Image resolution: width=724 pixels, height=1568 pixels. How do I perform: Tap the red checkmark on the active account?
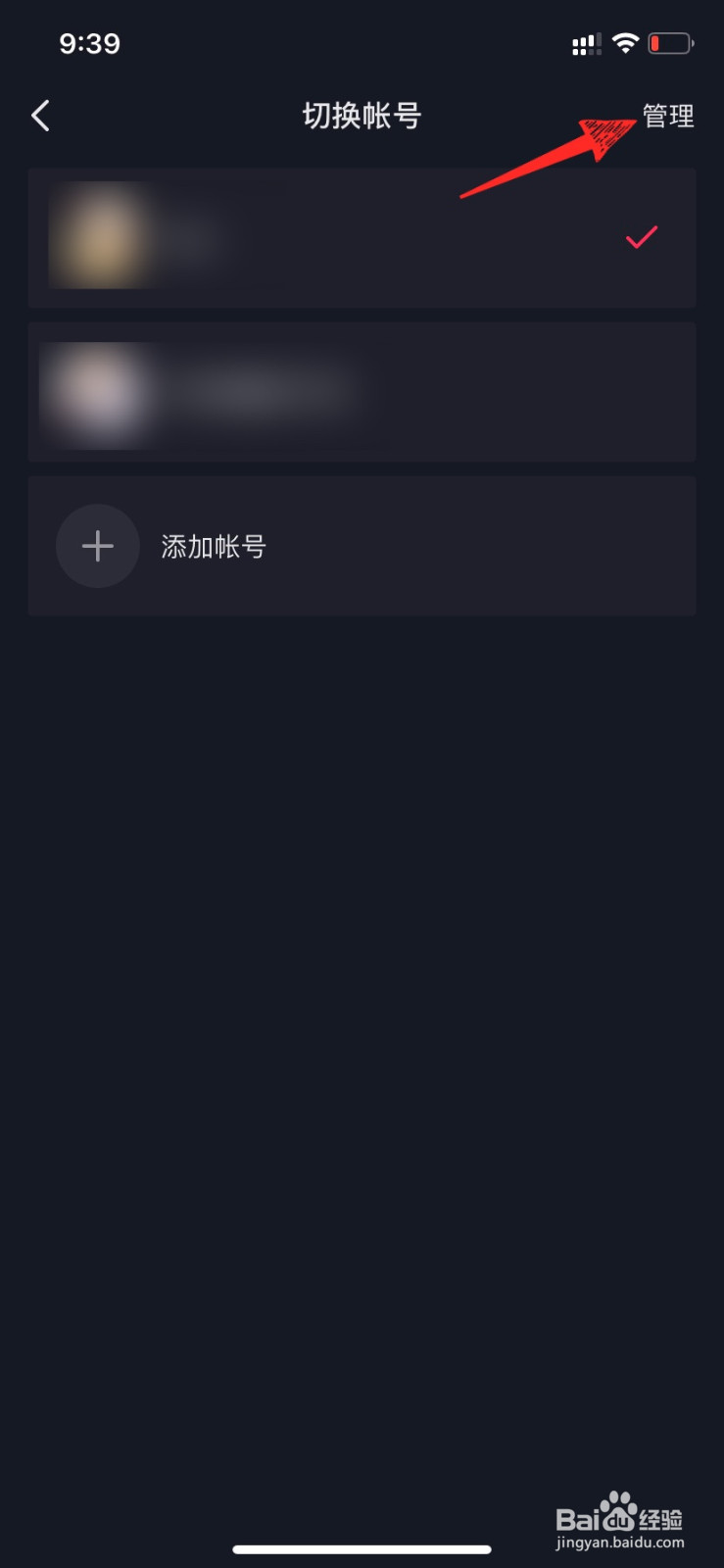click(640, 235)
